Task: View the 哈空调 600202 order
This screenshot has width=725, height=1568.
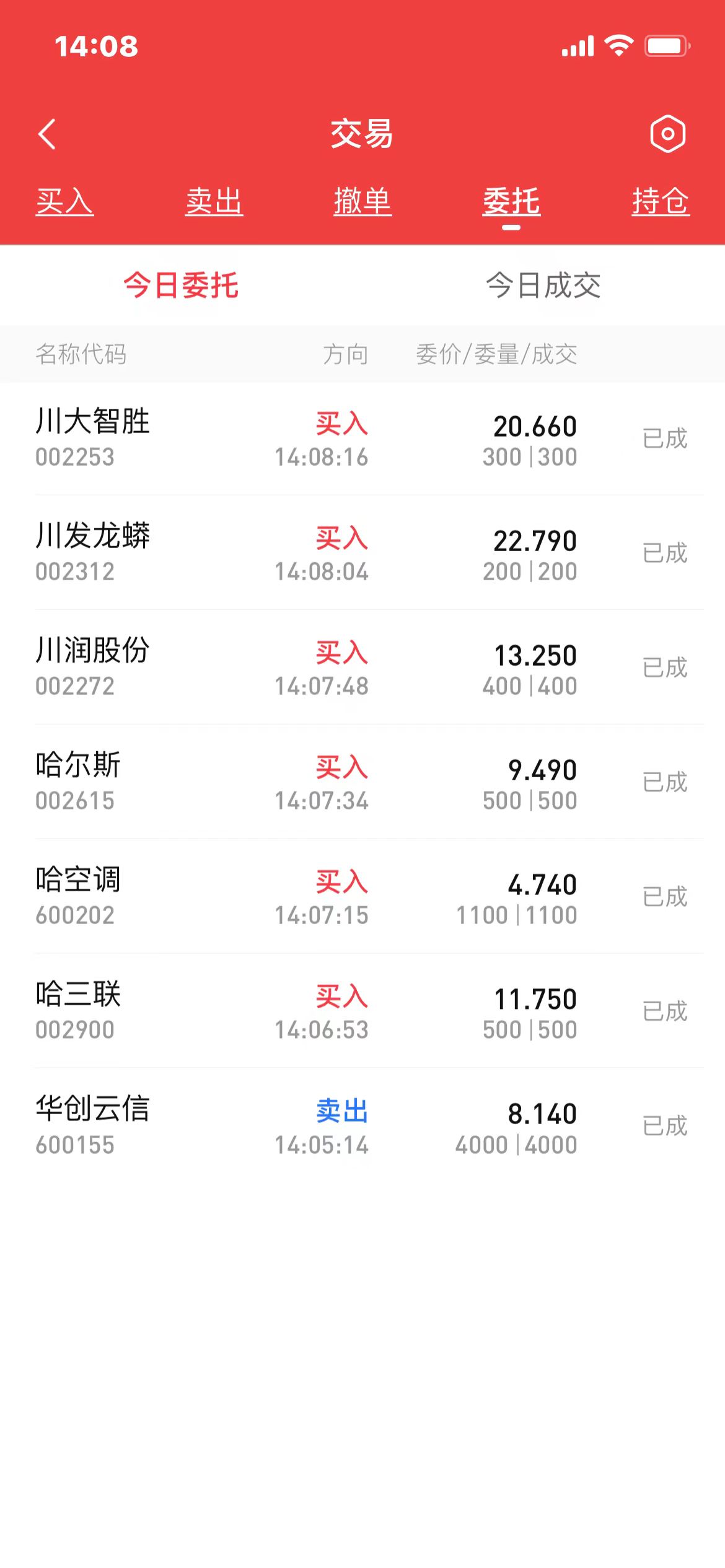Action: (362, 897)
